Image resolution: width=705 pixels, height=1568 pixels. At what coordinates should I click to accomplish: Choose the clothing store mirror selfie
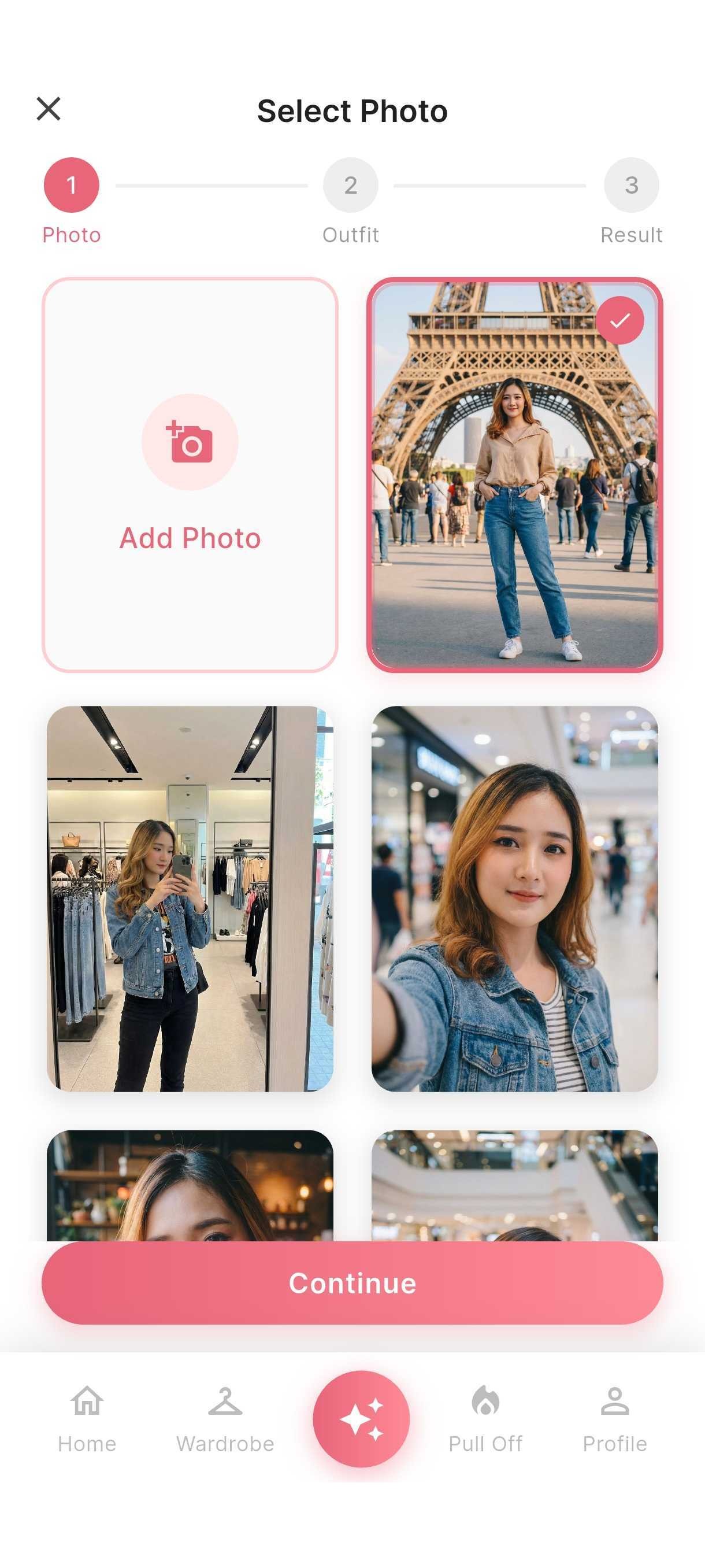tap(190, 898)
